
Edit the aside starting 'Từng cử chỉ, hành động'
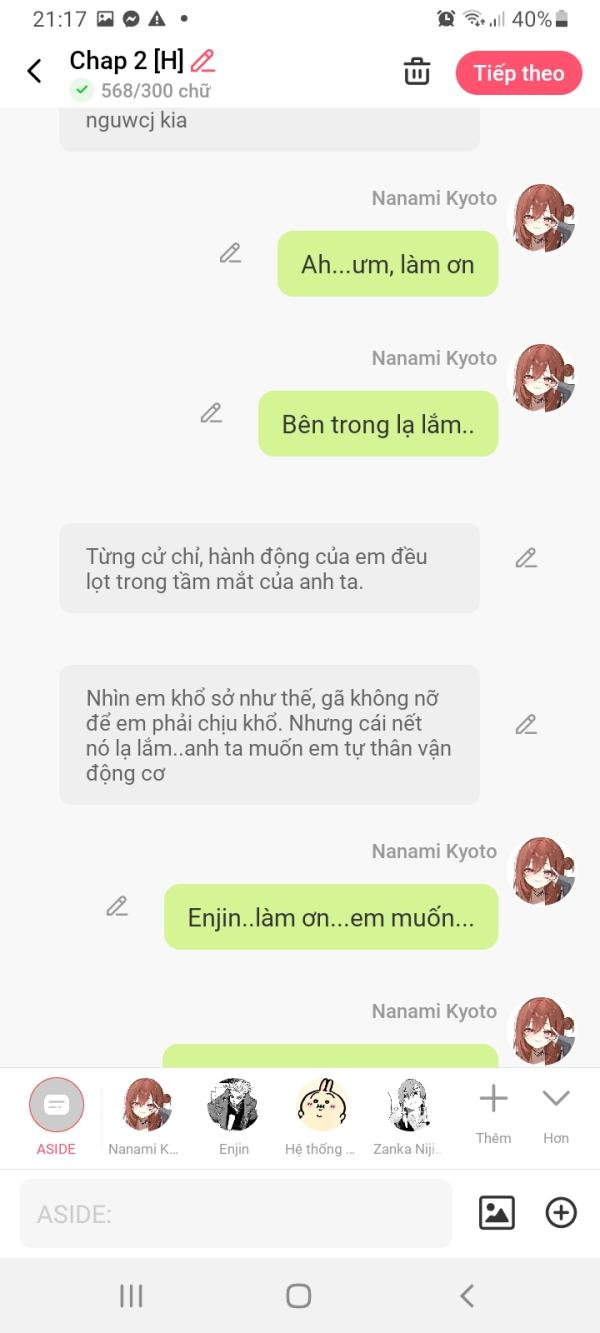[x=526, y=558]
